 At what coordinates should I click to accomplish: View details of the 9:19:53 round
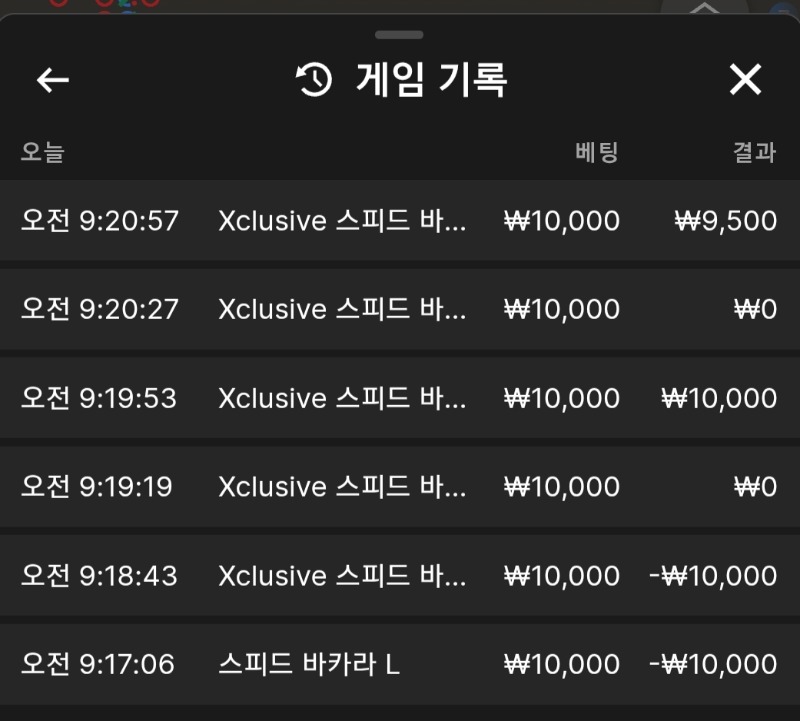[x=400, y=398]
